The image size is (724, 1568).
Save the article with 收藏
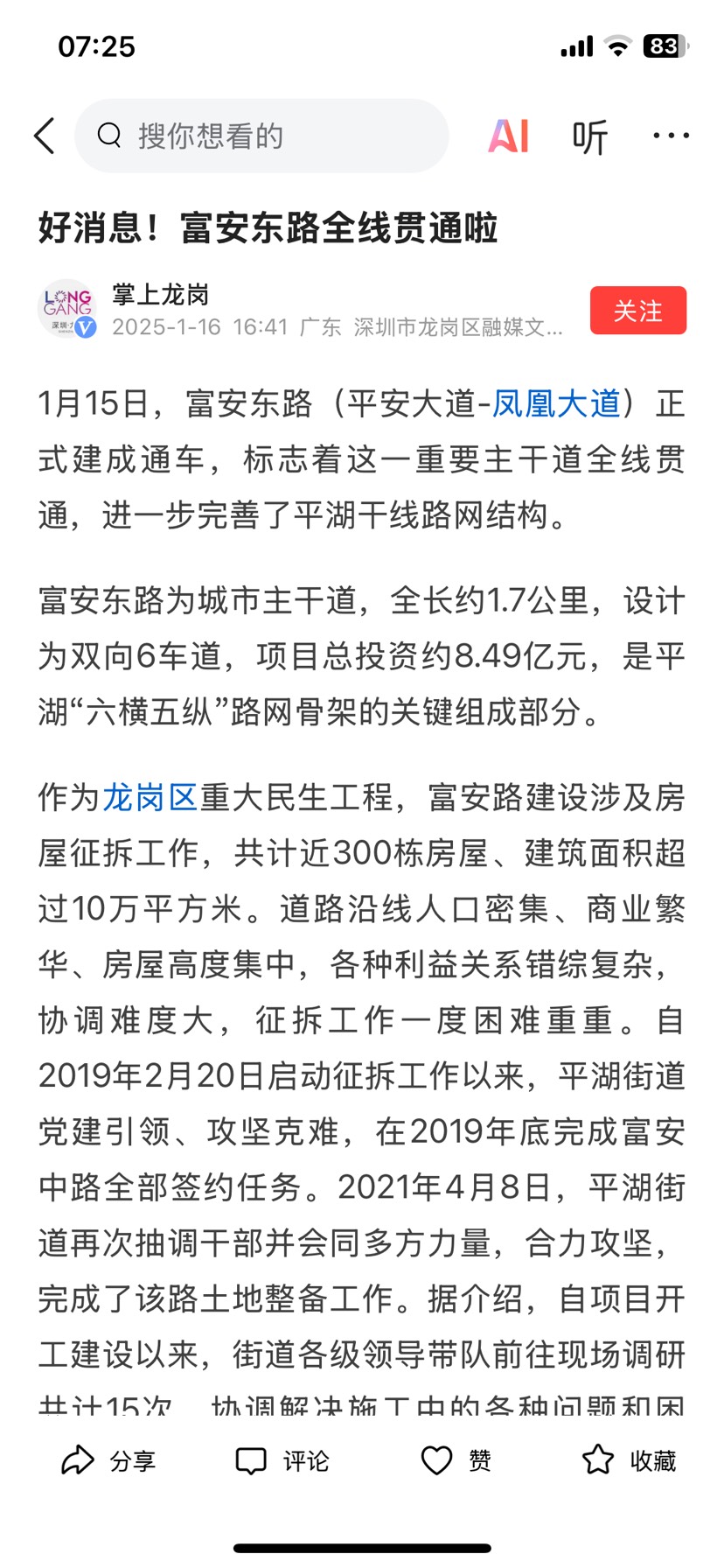629,1460
